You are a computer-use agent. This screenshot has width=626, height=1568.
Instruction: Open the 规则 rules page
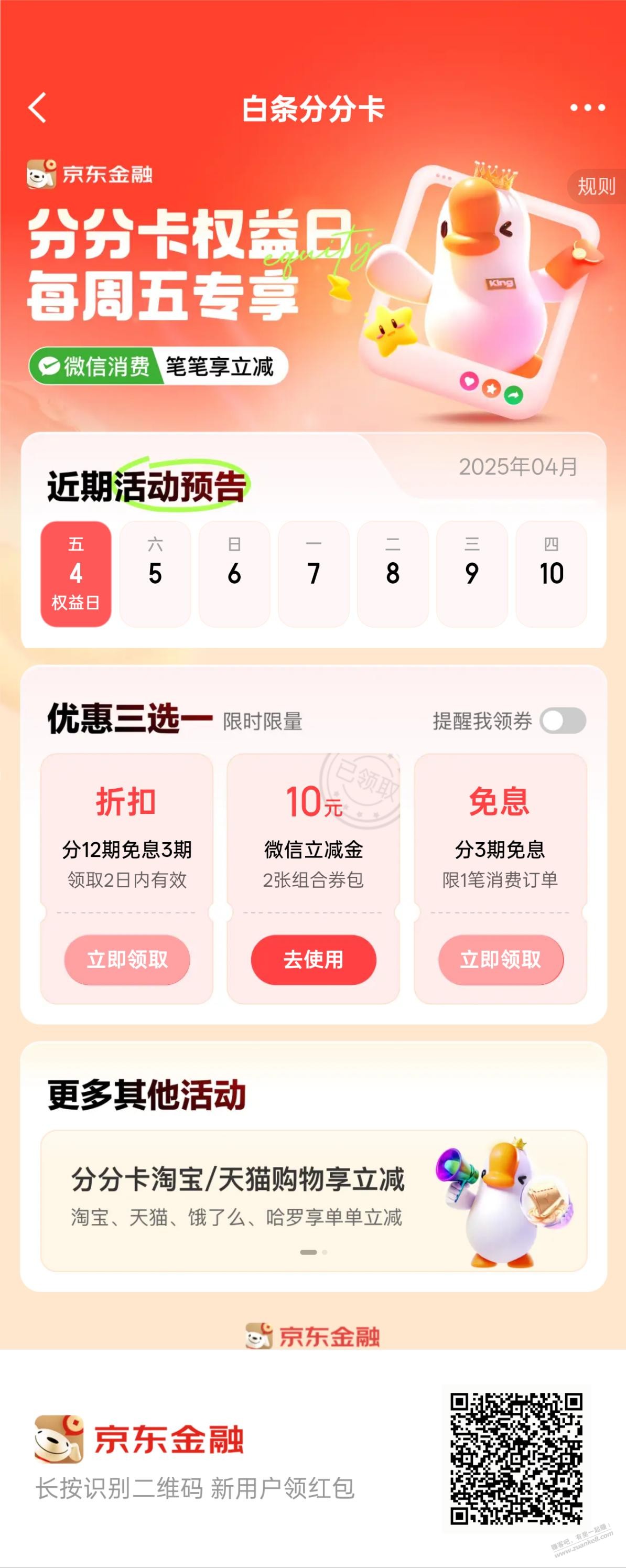(x=596, y=186)
